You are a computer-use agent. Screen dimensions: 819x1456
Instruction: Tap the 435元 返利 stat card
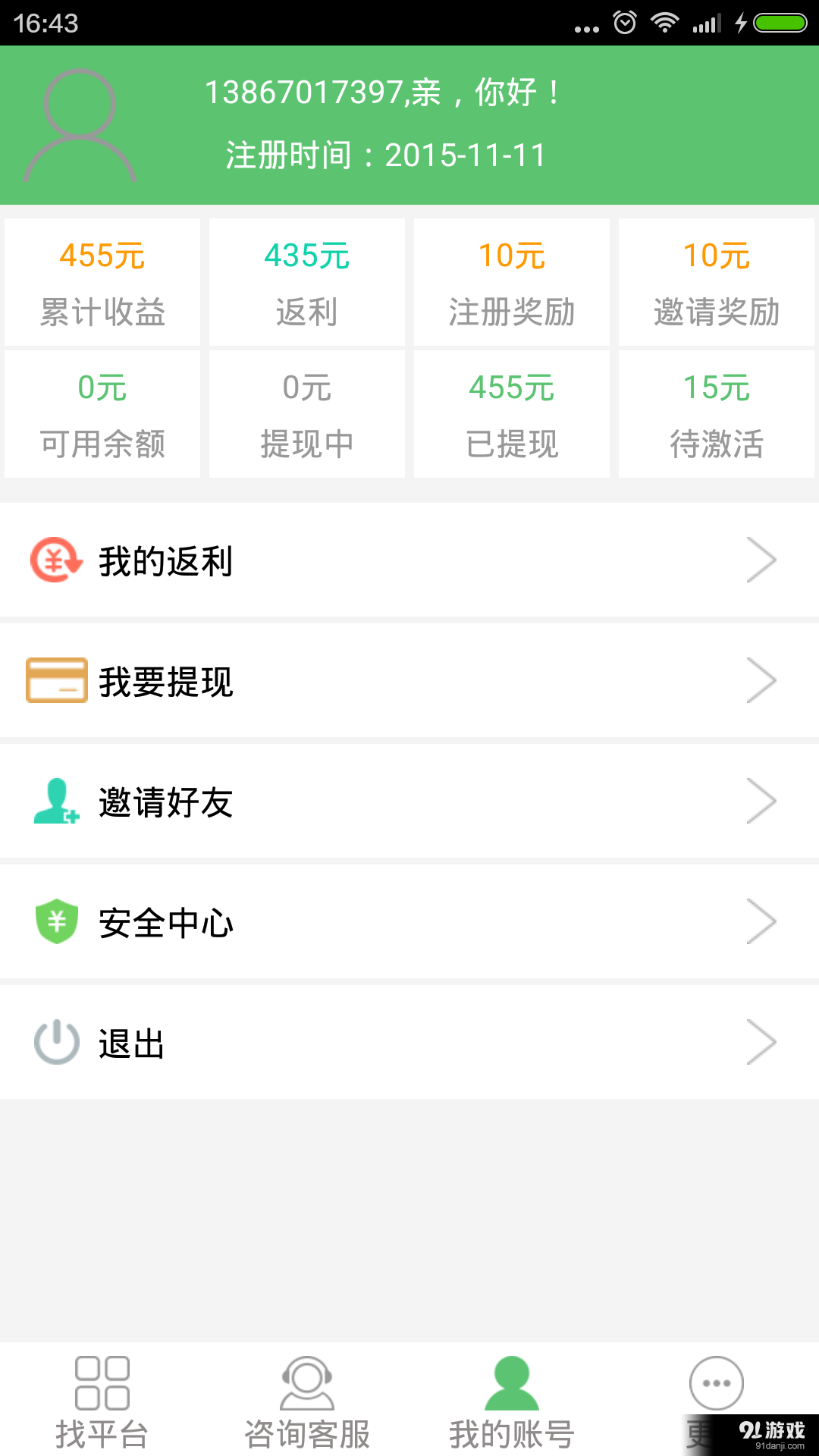coord(306,281)
